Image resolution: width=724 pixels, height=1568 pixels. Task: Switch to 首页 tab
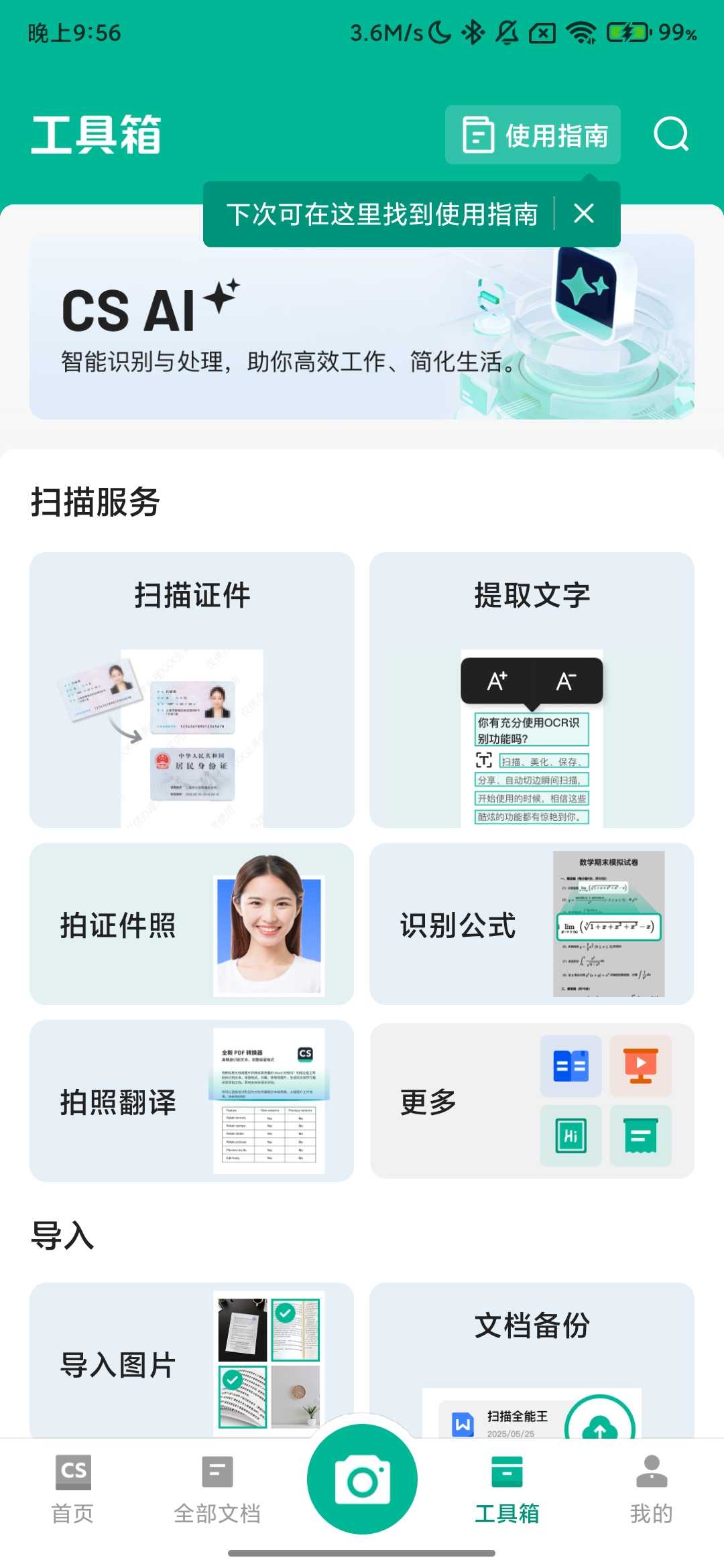pos(72,1488)
